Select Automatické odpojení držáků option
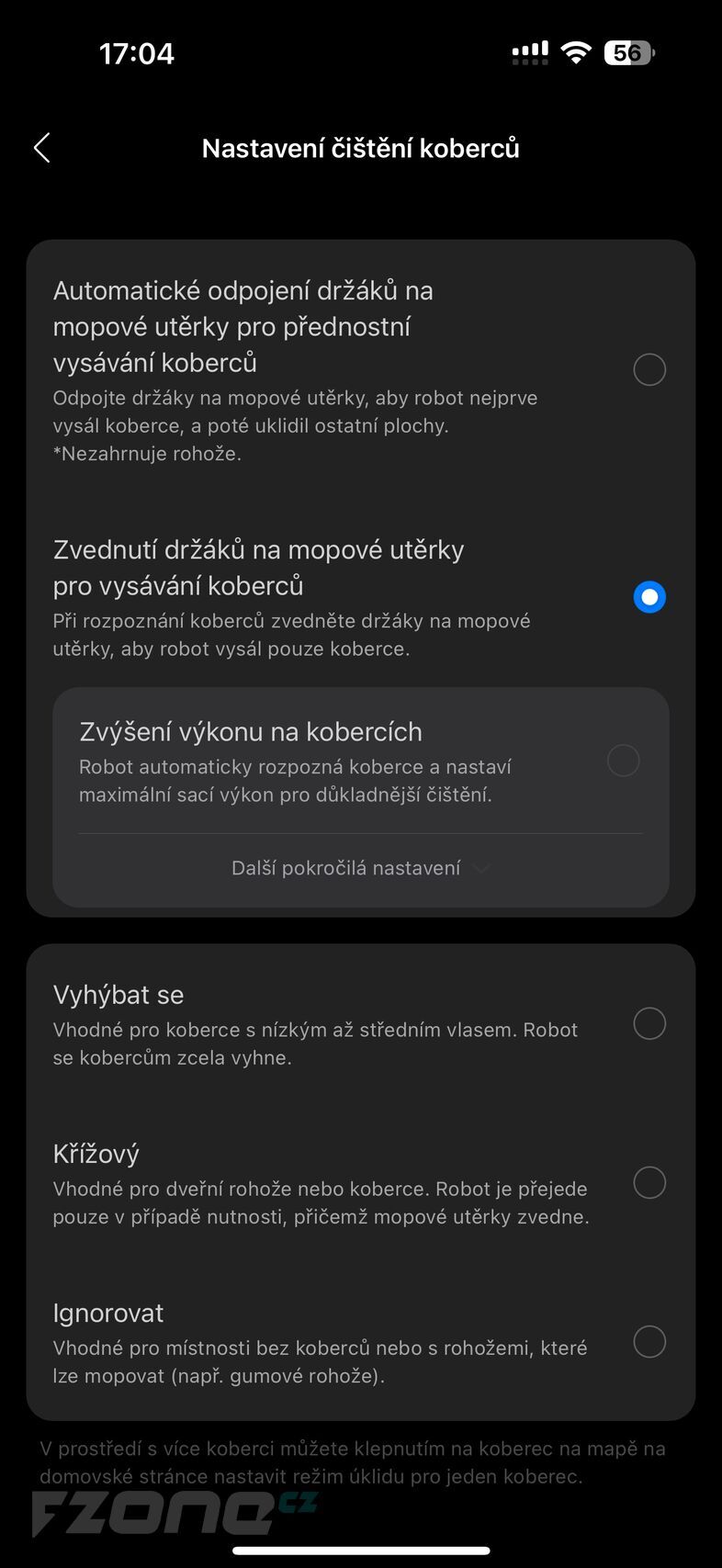Image resolution: width=722 pixels, height=1568 pixels. coord(649,369)
